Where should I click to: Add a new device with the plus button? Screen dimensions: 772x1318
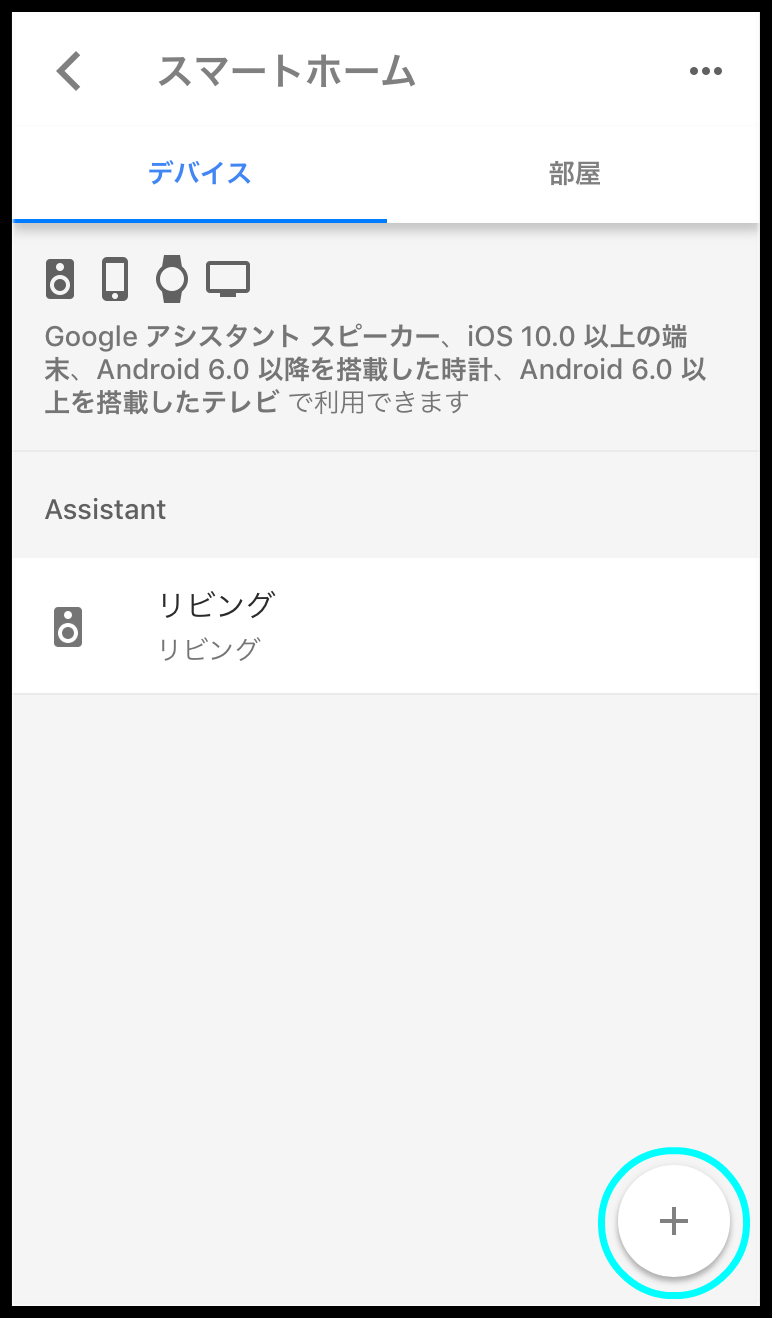point(674,1222)
